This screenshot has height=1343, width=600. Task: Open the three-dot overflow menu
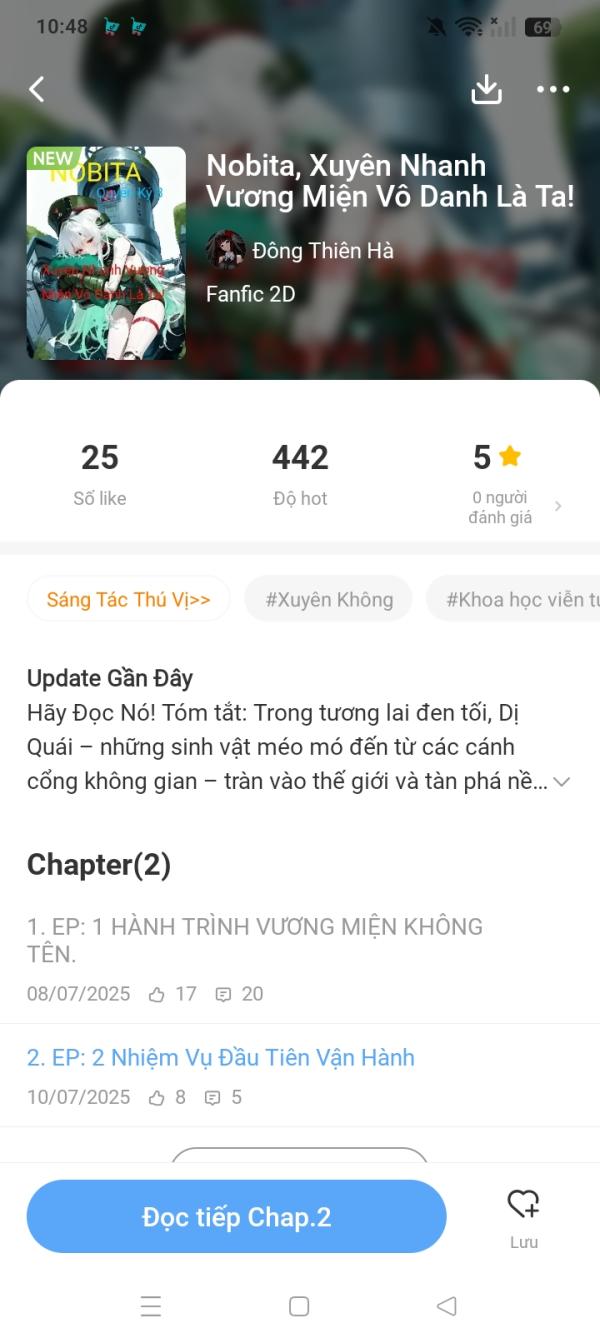tap(553, 89)
